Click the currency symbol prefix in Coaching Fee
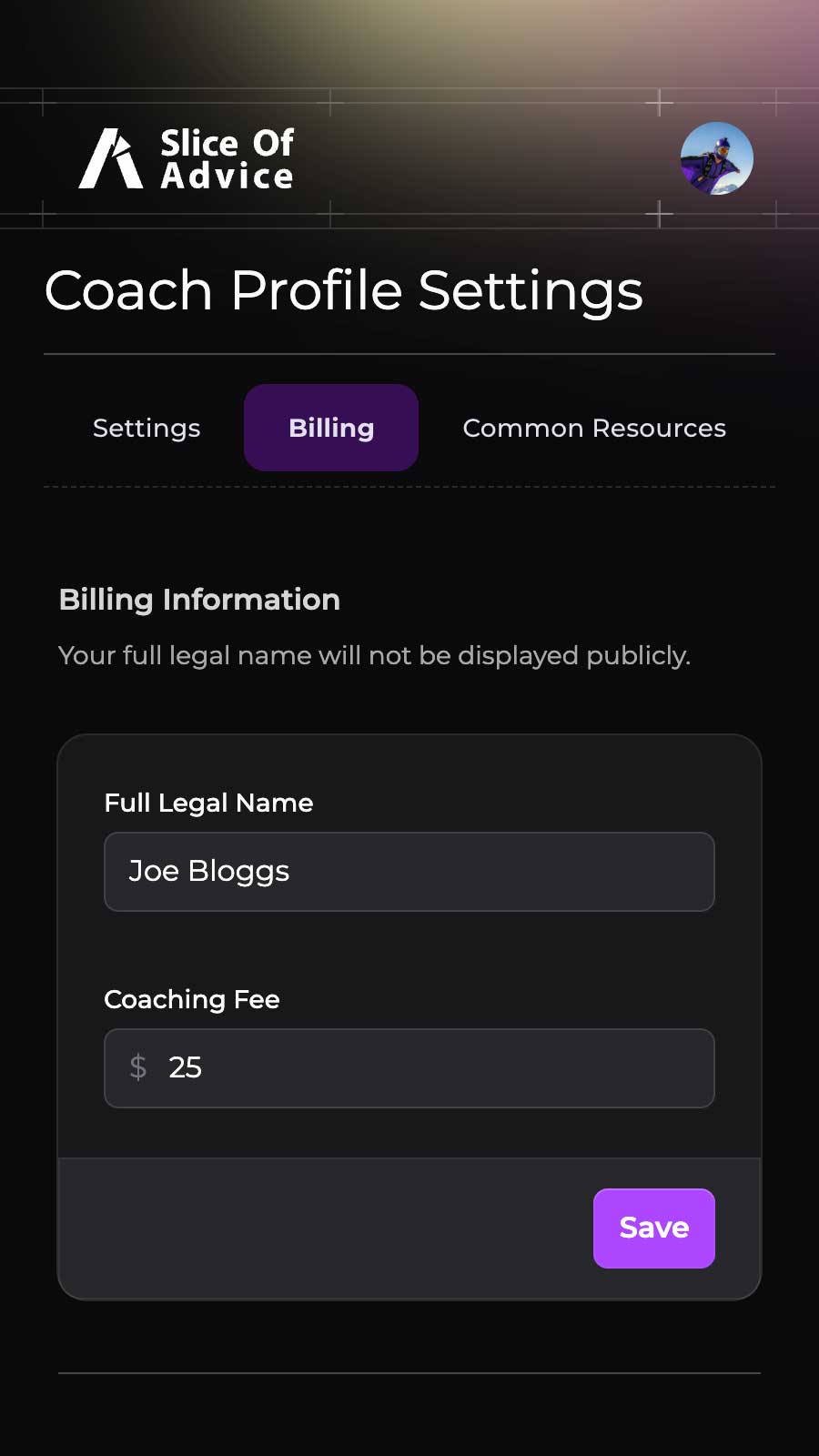This screenshot has height=1456, width=819. 138,1068
